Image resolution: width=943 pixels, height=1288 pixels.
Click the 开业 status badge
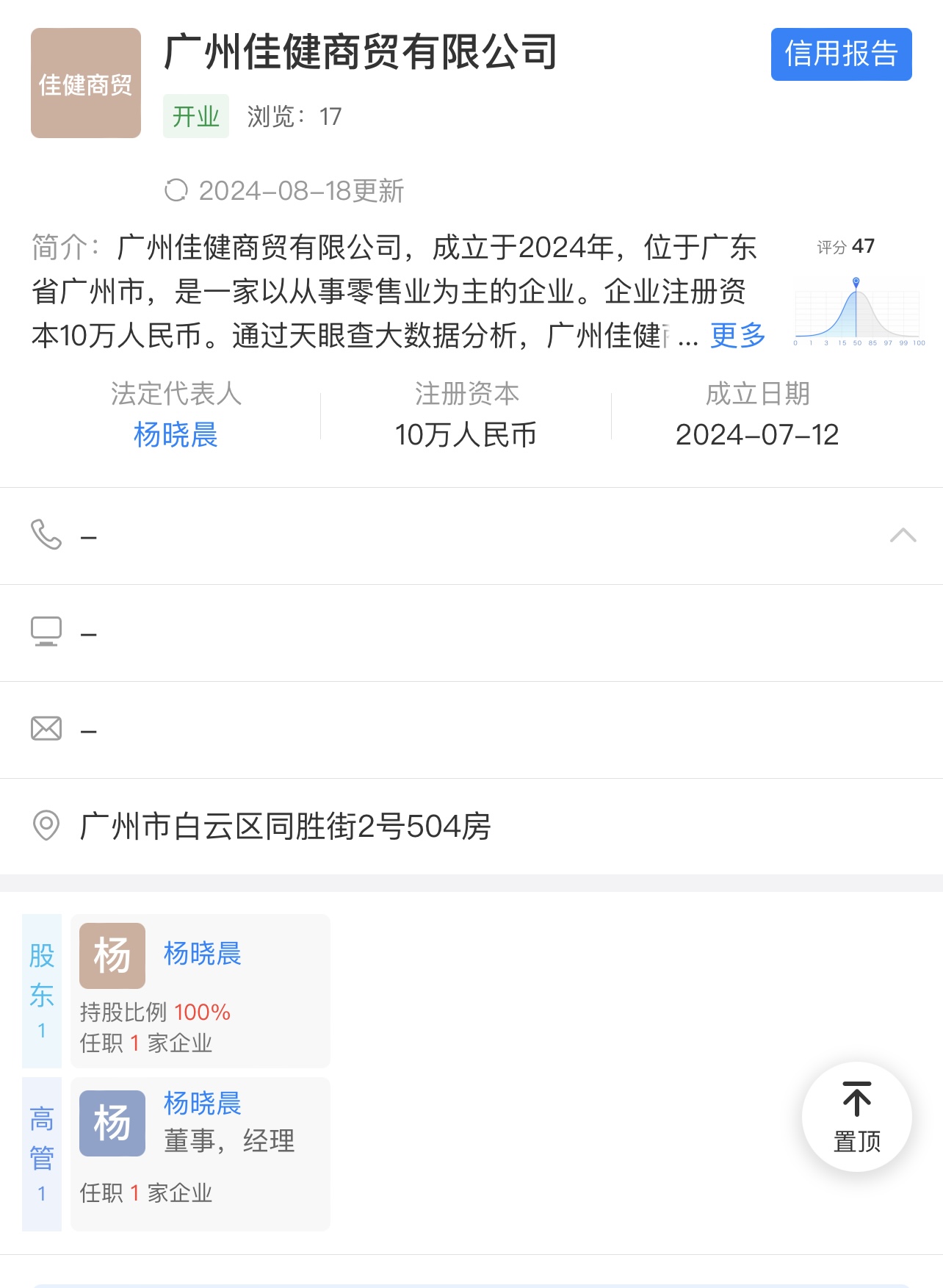195,114
